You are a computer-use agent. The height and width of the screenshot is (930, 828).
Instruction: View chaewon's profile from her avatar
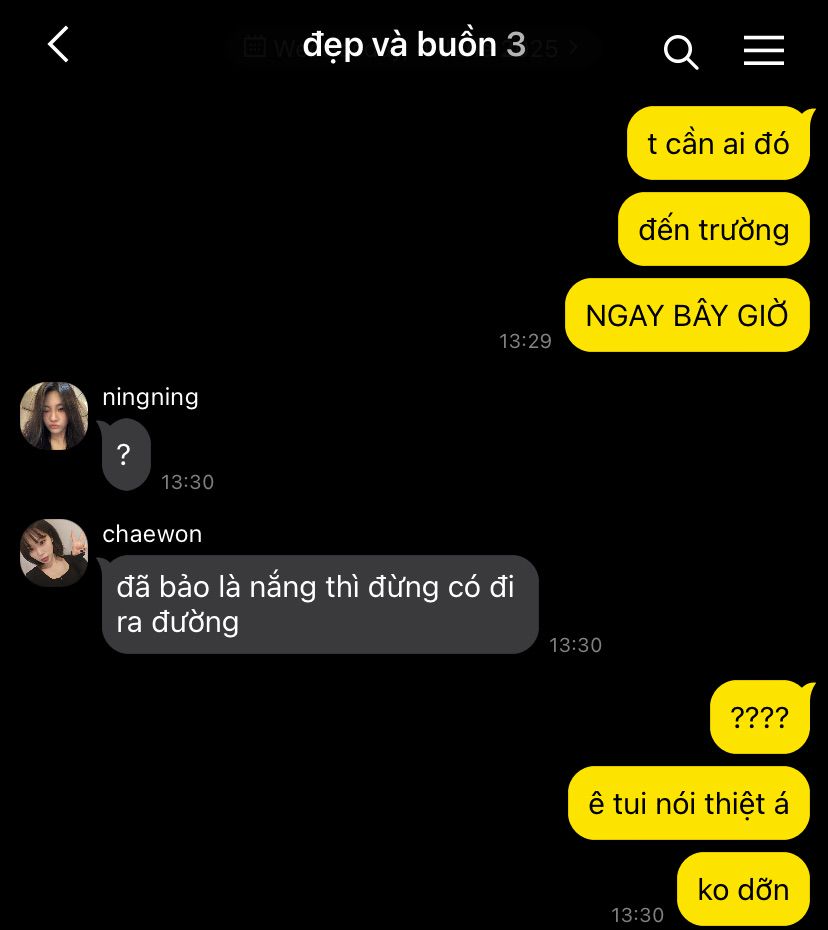[54, 552]
